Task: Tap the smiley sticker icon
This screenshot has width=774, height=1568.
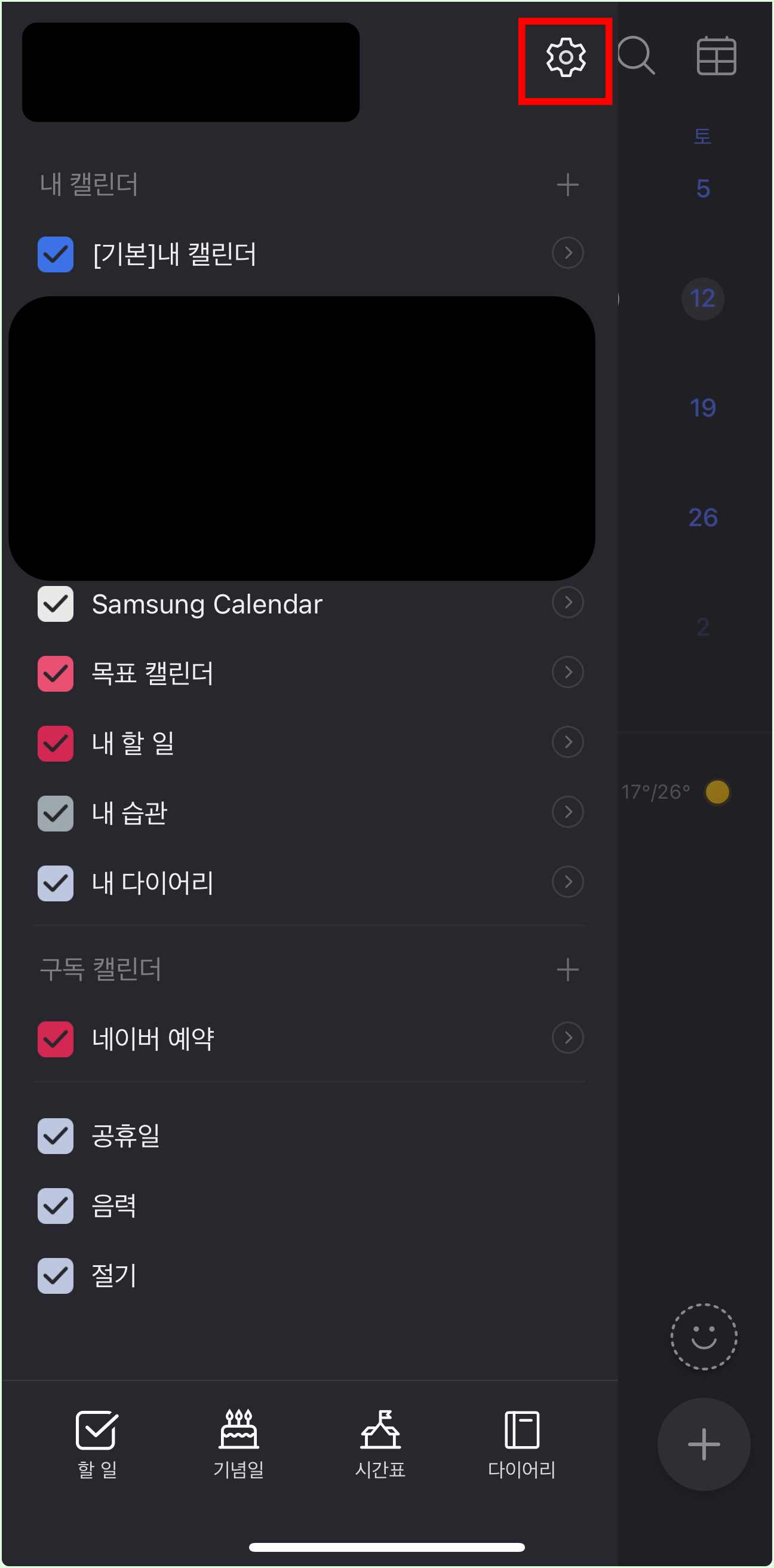Action: click(x=703, y=1337)
